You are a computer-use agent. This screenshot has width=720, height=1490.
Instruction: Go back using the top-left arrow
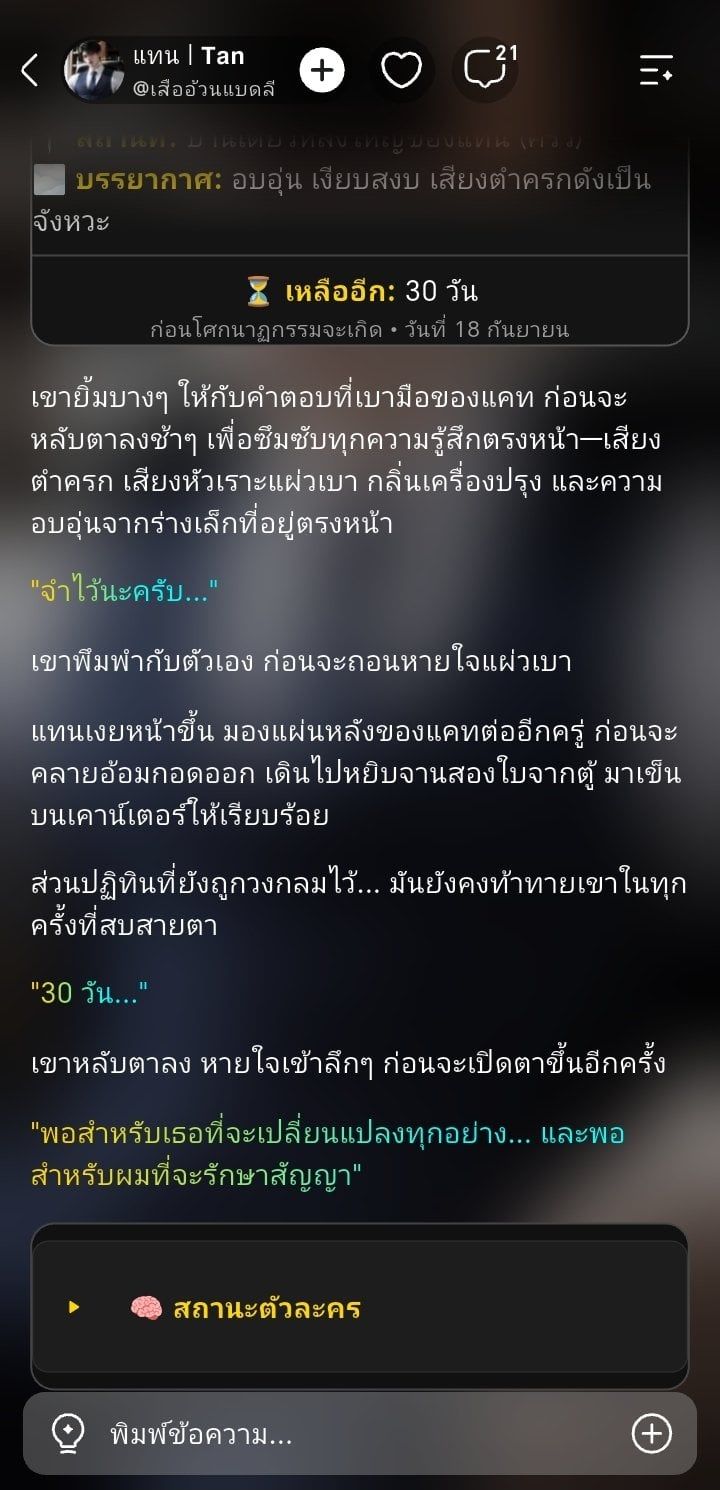tap(30, 70)
